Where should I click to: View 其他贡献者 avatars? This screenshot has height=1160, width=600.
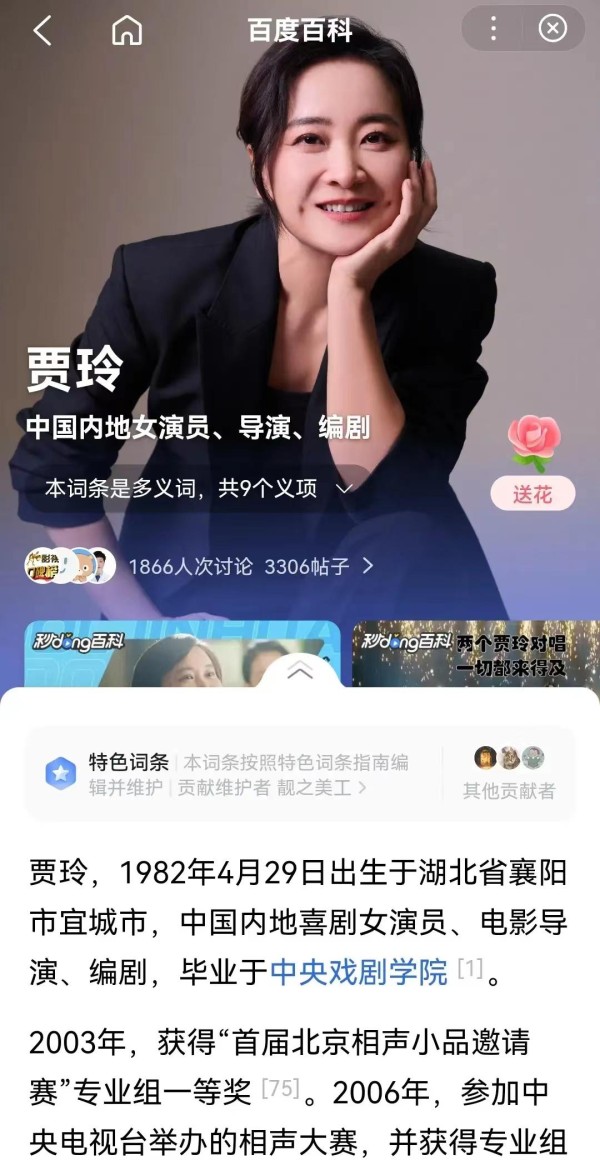pyautogui.click(x=509, y=773)
